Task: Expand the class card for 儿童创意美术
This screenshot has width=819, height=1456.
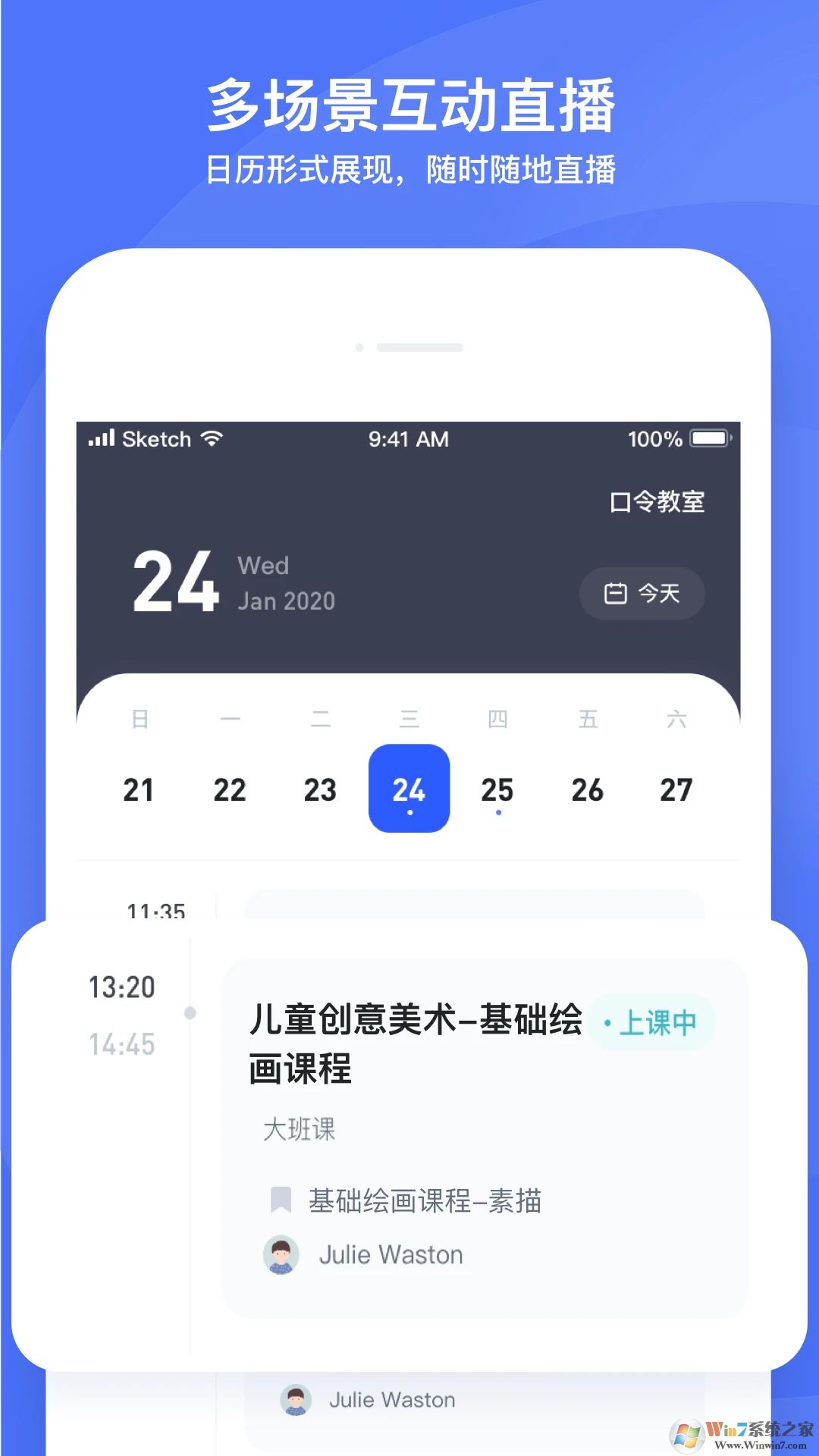Action: [485, 1137]
